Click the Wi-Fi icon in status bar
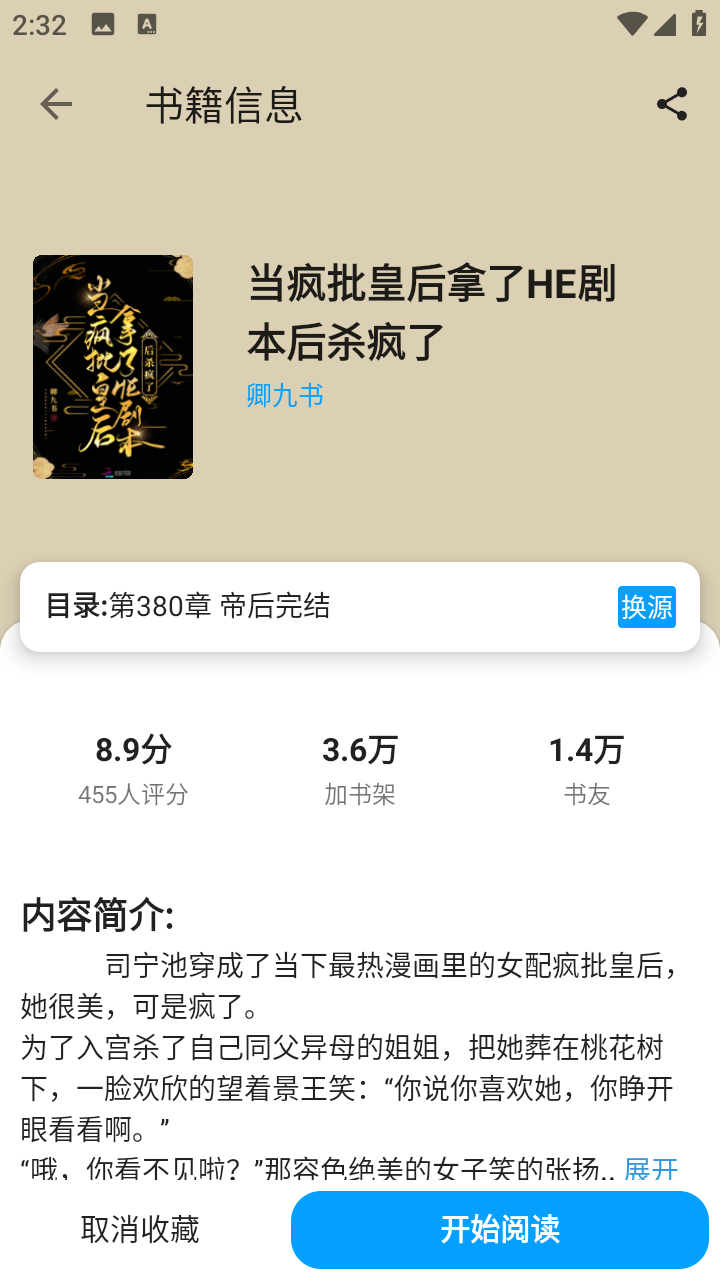The image size is (720, 1280). click(x=633, y=25)
